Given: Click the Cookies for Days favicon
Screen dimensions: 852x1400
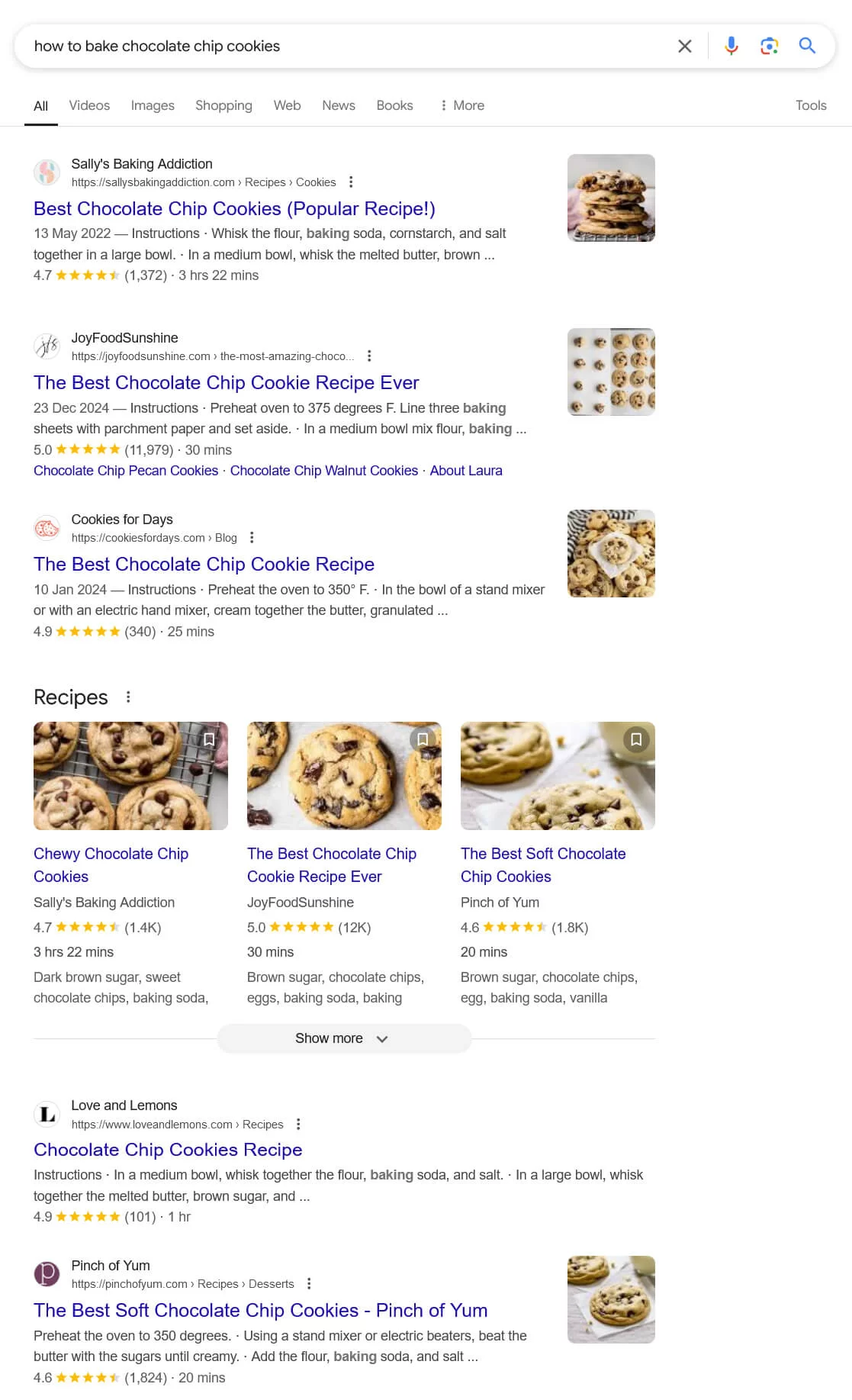Looking at the screenshot, I should (47, 528).
